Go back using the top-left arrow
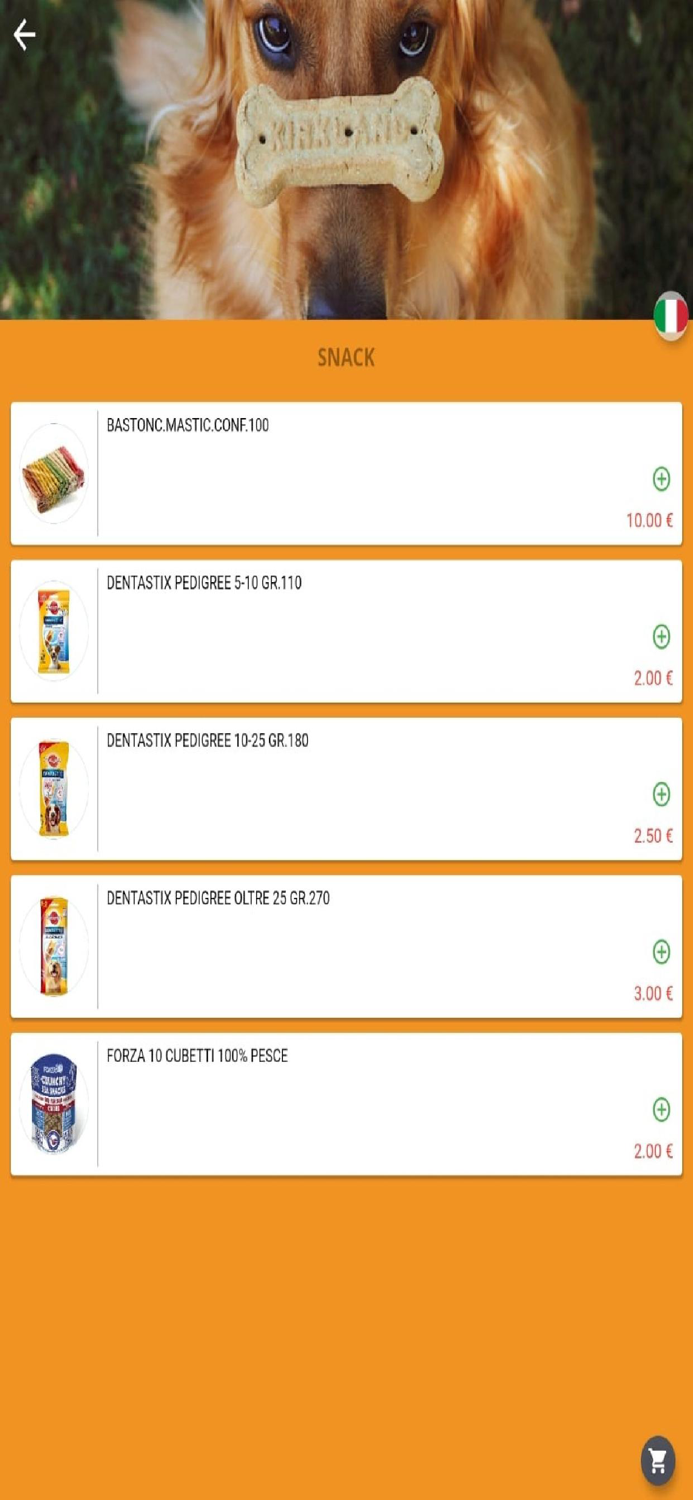 pyautogui.click(x=24, y=35)
